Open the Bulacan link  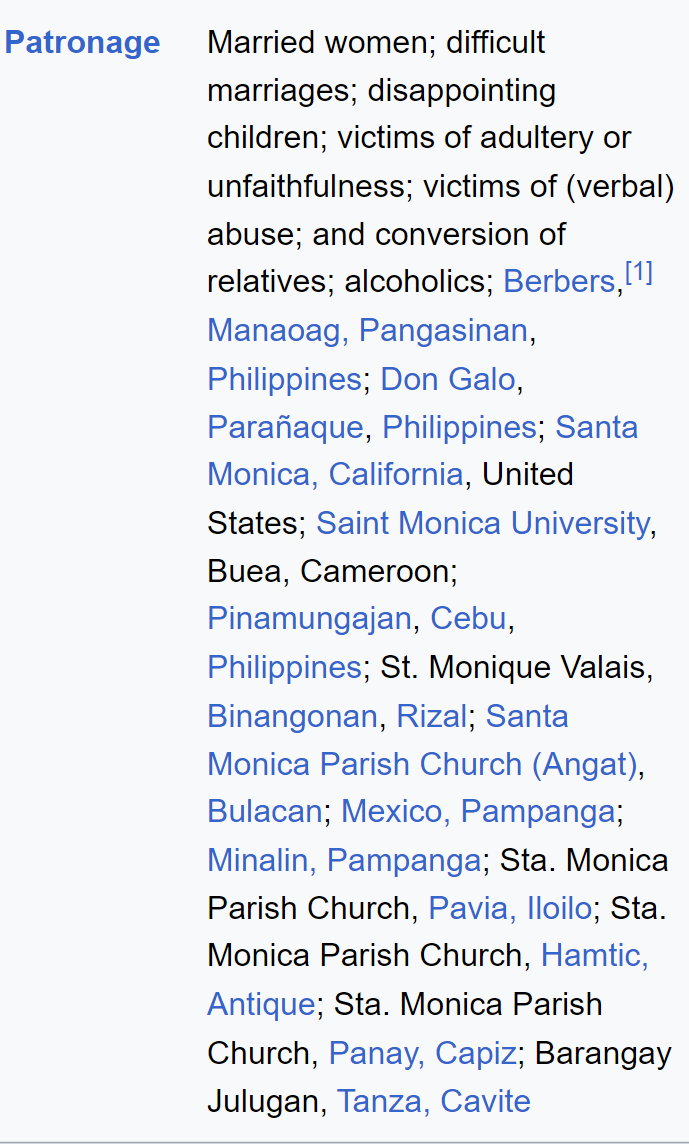(264, 811)
